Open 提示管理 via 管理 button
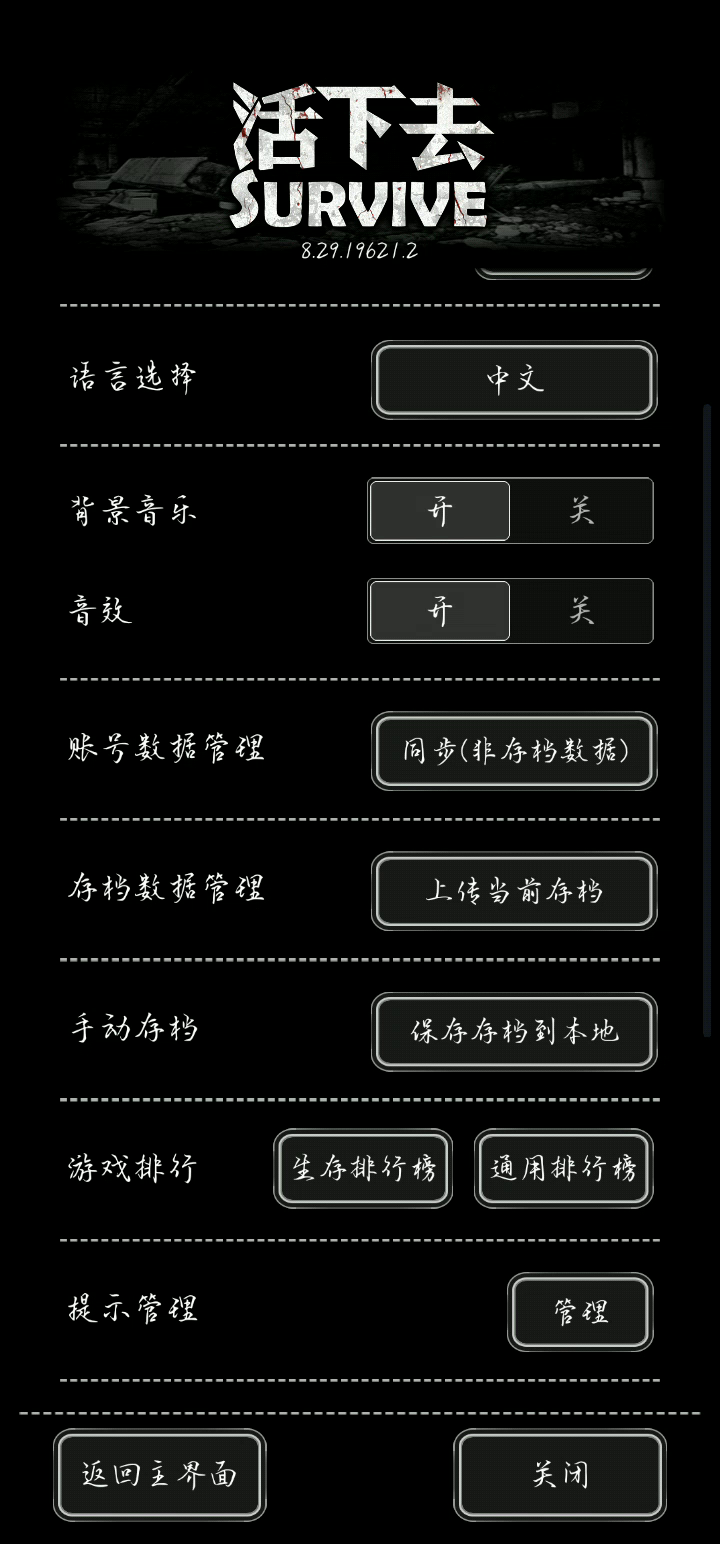720x1544 pixels. coord(580,1311)
